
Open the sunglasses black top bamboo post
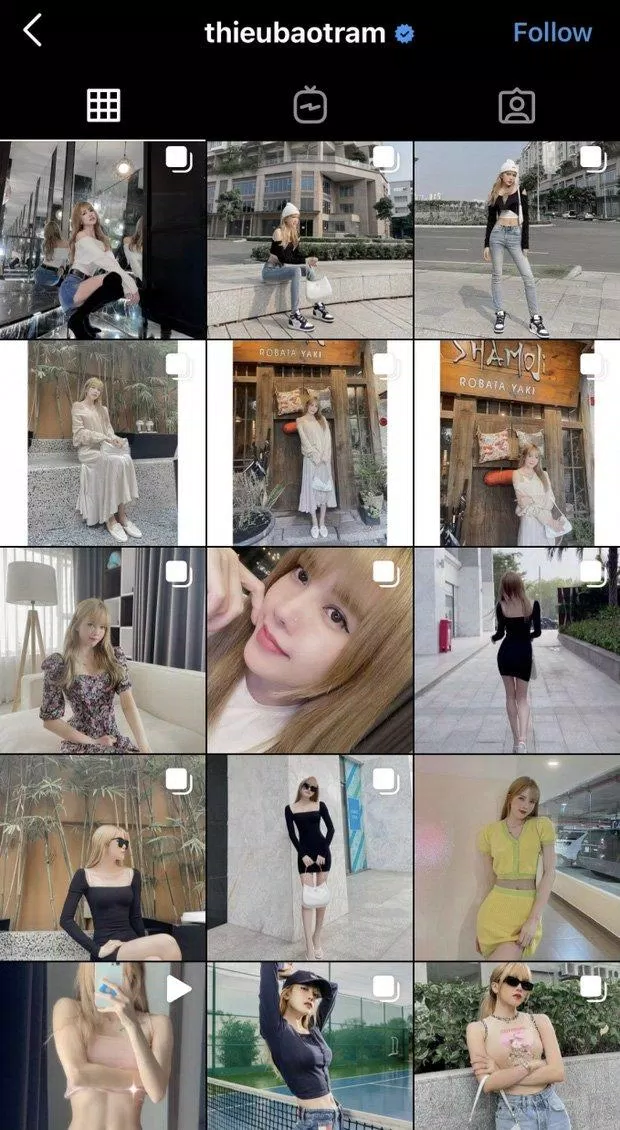pyautogui.click(x=102, y=857)
